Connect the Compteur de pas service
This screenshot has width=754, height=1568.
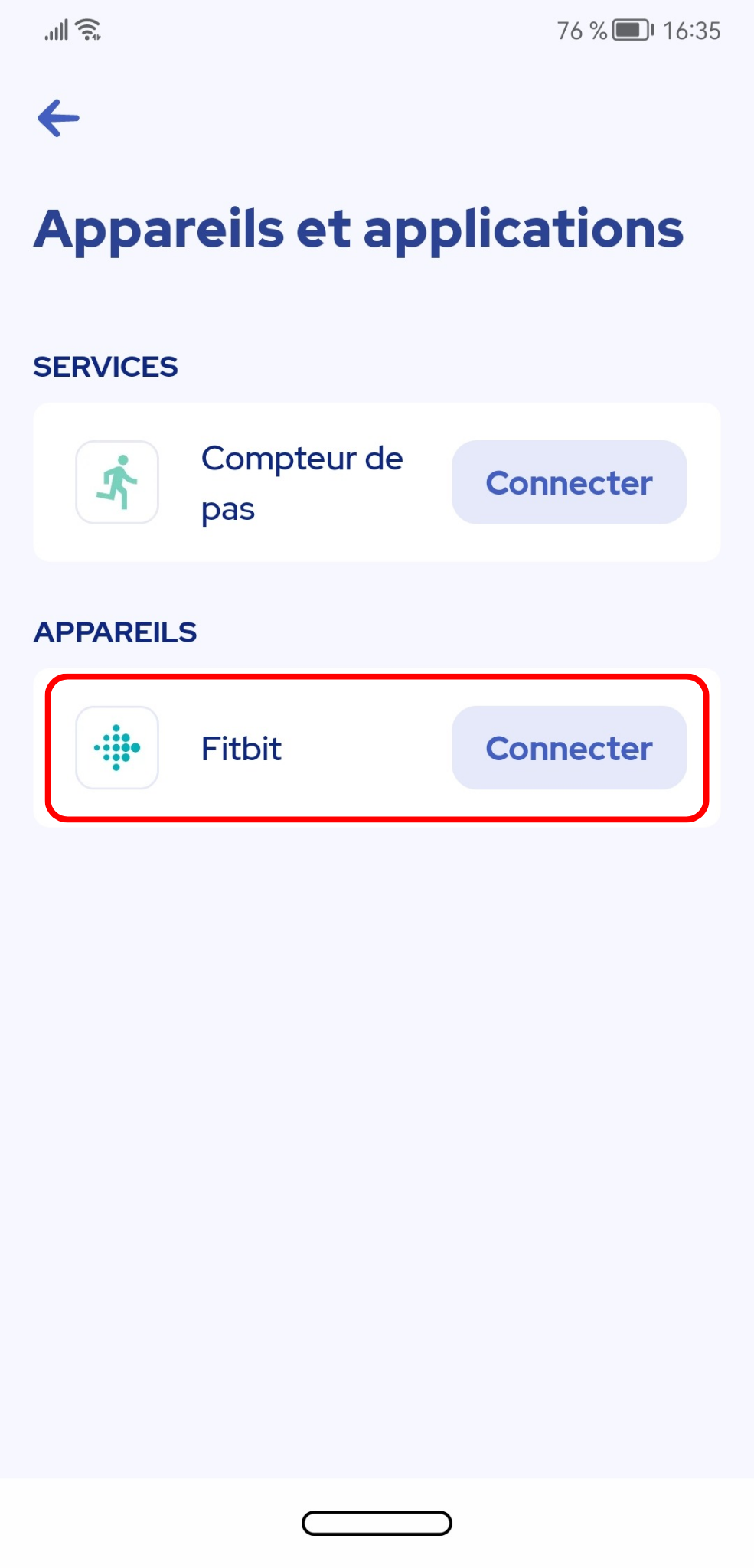569,482
